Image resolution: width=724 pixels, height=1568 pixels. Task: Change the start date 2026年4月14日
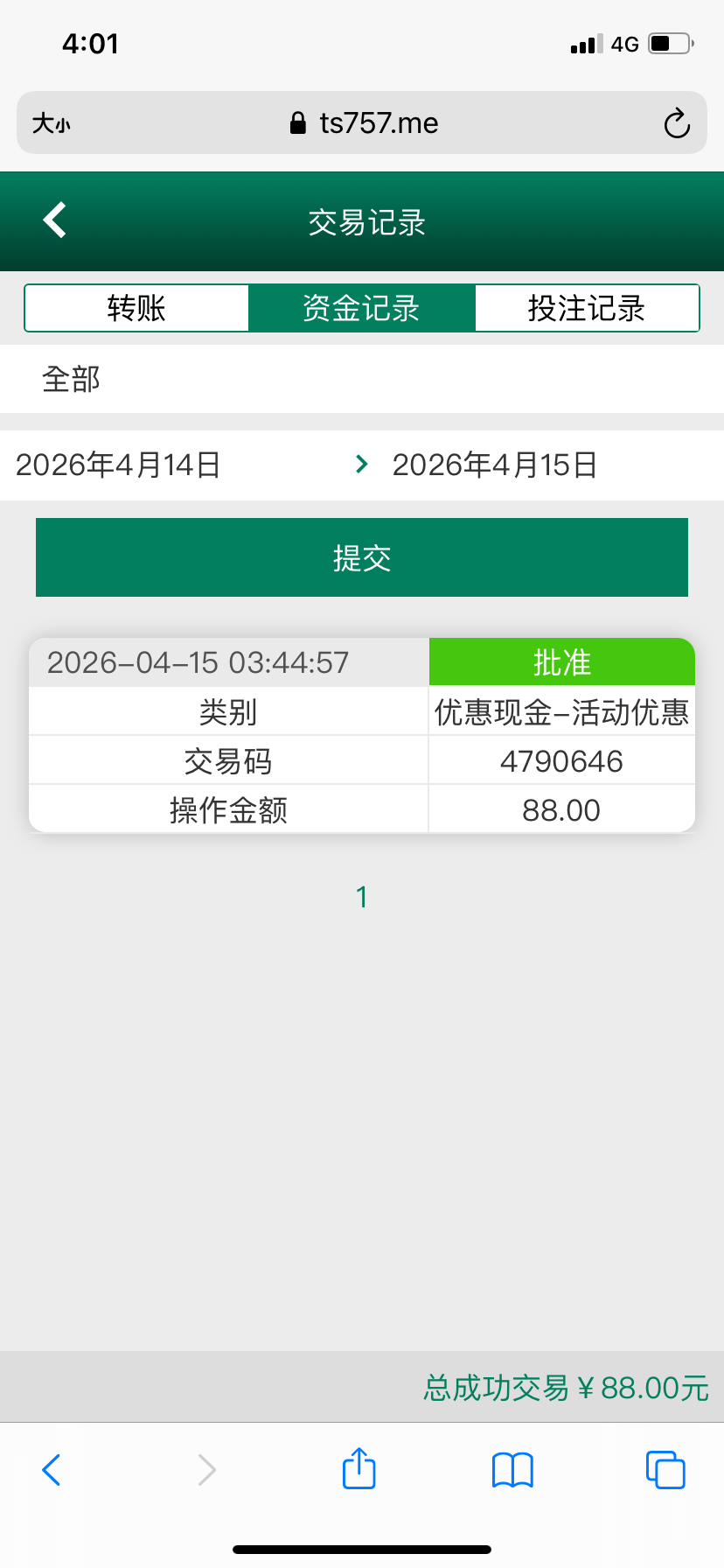click(119, 465)
